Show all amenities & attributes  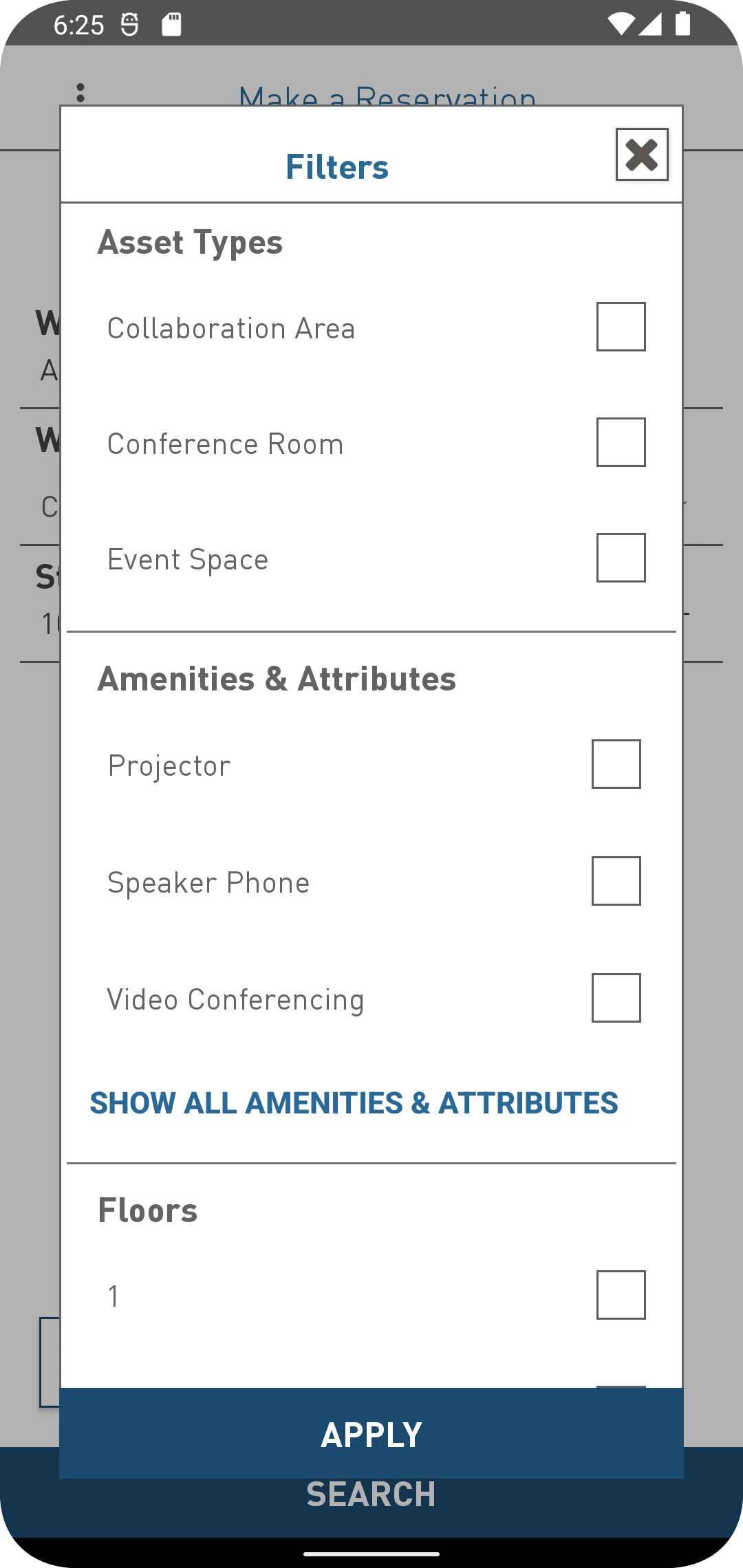[354, 1103]
